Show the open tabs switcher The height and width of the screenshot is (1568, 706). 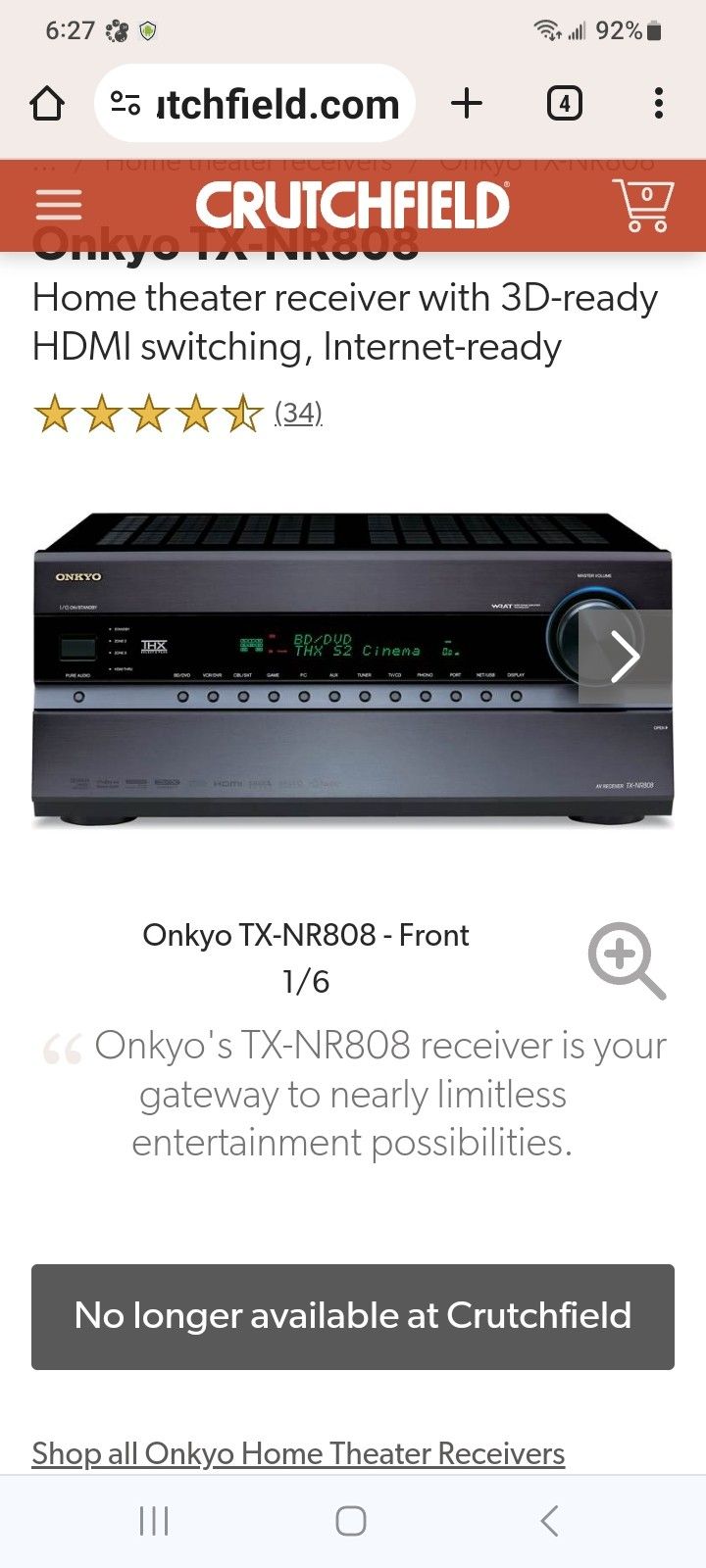click(x=564, y=104)
